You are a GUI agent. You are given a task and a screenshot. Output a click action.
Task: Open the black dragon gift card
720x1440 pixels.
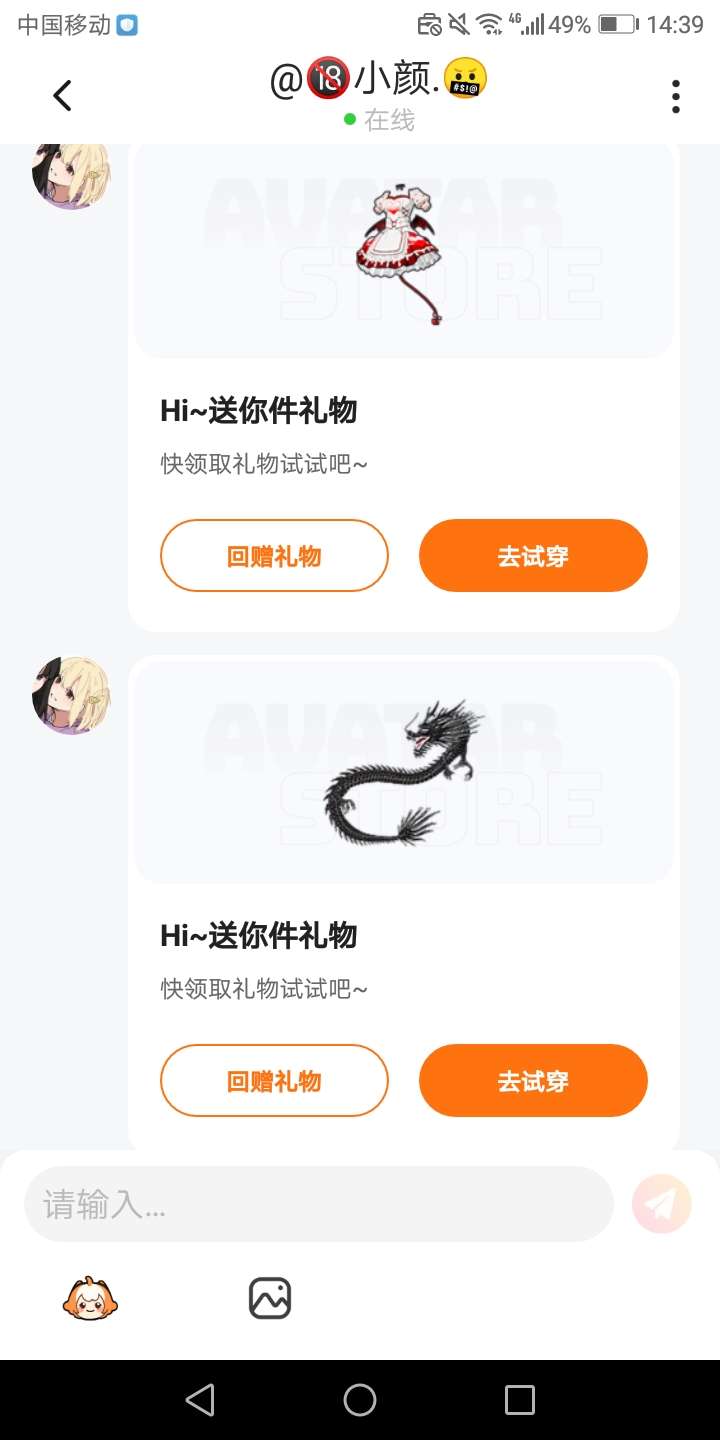[404, 772]
